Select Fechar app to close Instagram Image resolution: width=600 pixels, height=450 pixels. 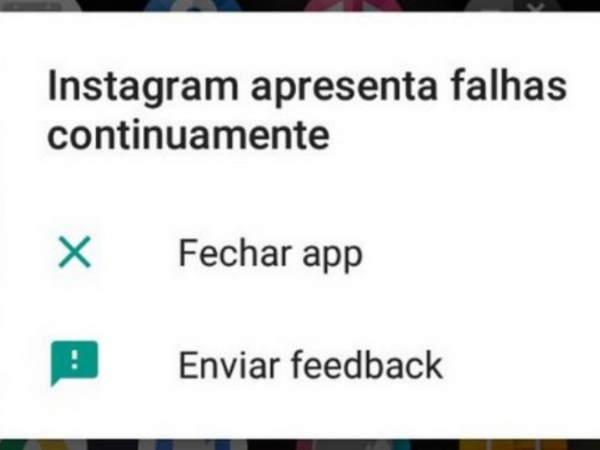coord(270,254)
